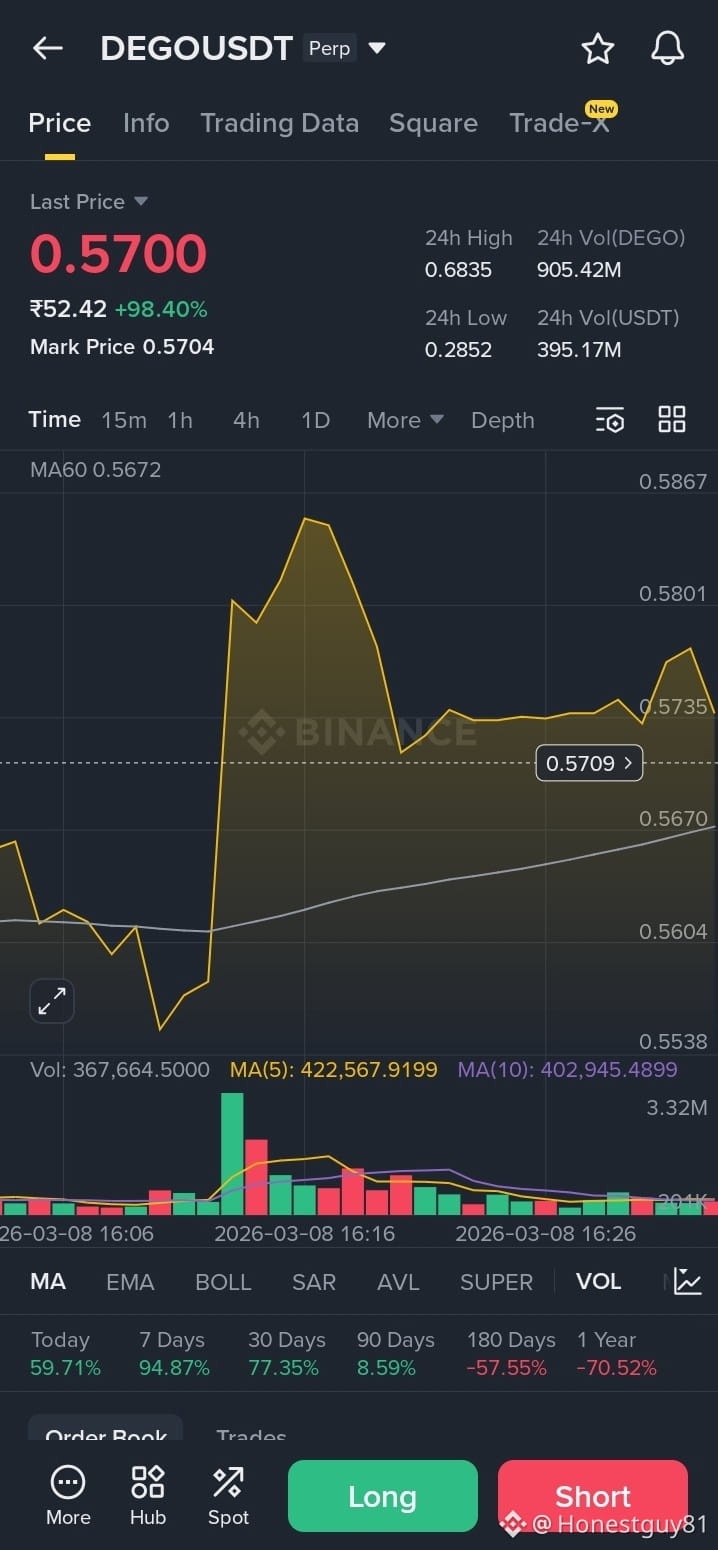Go back using the arrow
The width and height of the screenshot is (718, 1550).
[47, 48]
